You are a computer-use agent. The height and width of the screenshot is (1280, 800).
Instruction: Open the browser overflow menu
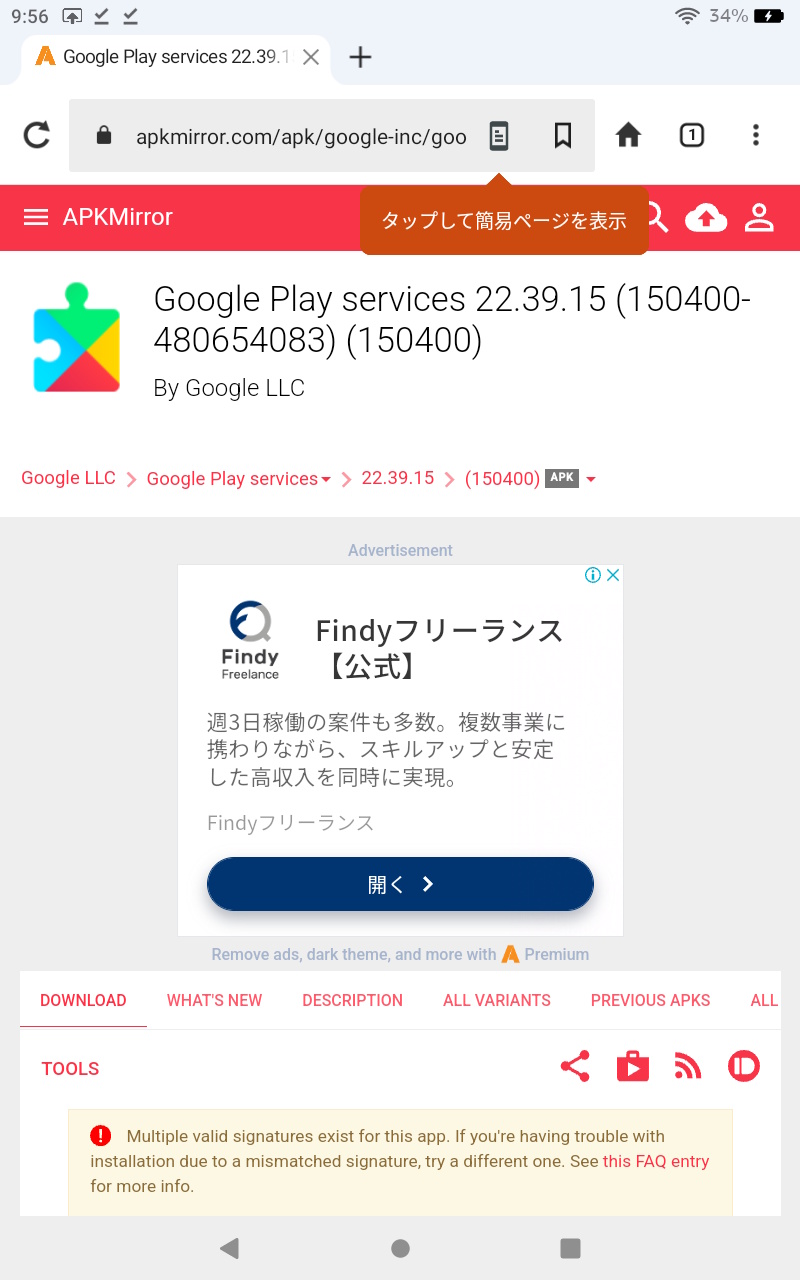pos(755,134)
